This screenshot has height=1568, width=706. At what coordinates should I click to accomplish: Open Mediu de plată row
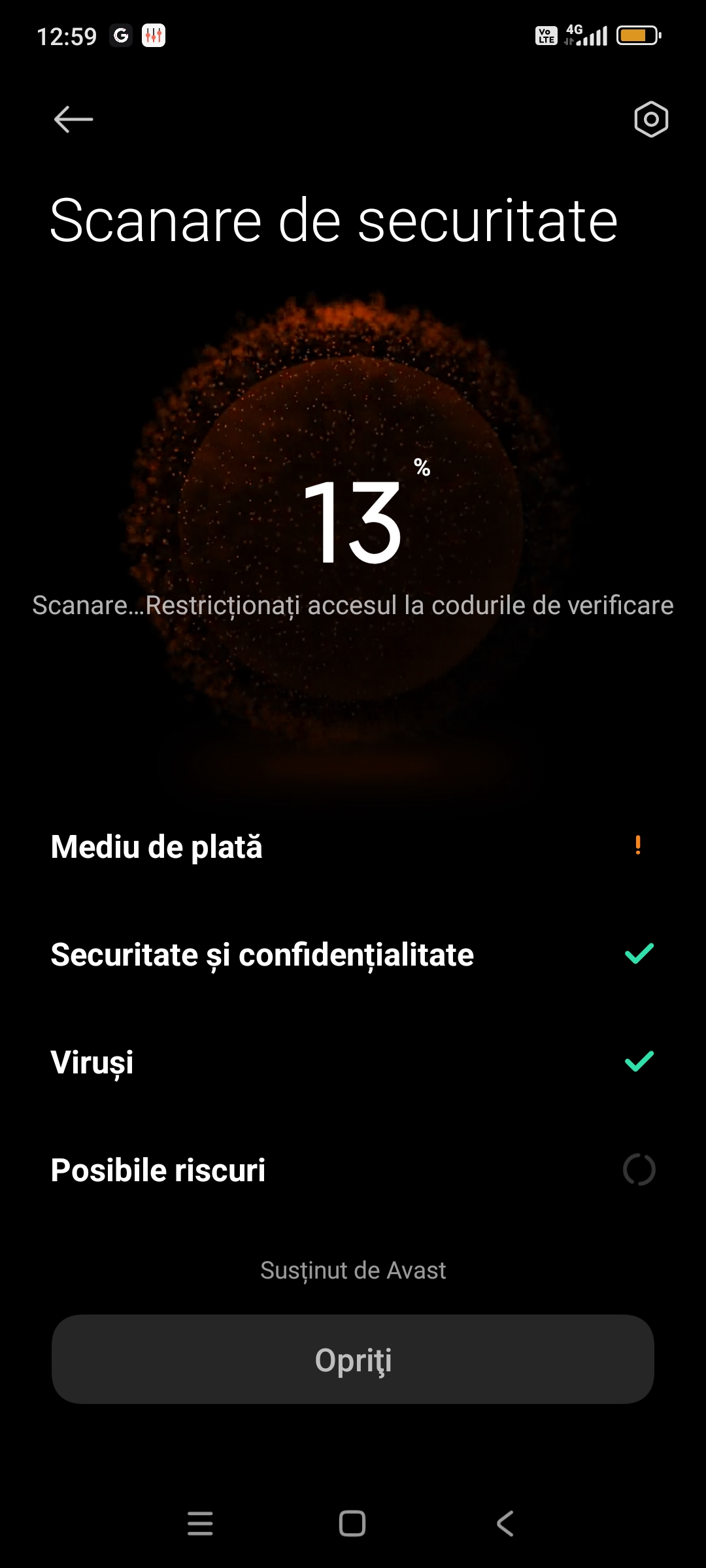[x=353, y=846]
